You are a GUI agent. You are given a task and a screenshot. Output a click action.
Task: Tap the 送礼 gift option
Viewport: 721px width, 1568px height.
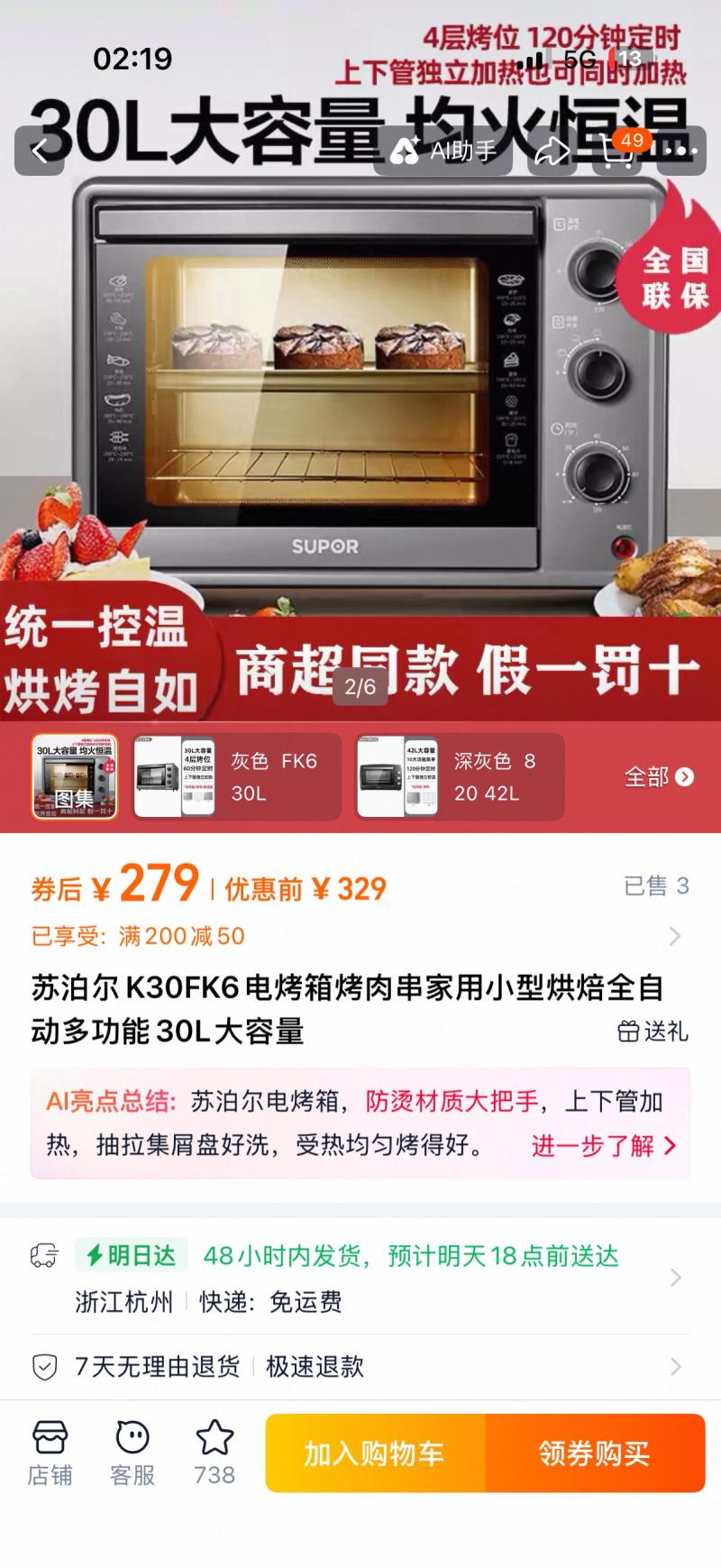[653, 1031]
